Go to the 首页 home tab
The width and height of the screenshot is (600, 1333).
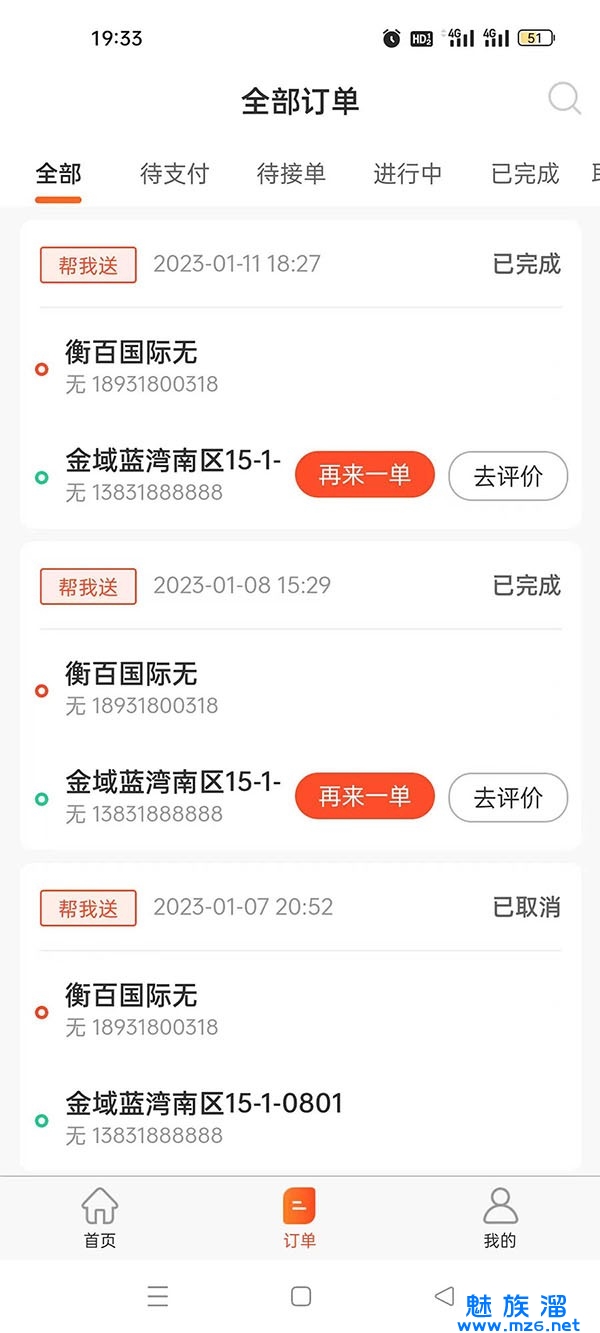[99, 1218]
